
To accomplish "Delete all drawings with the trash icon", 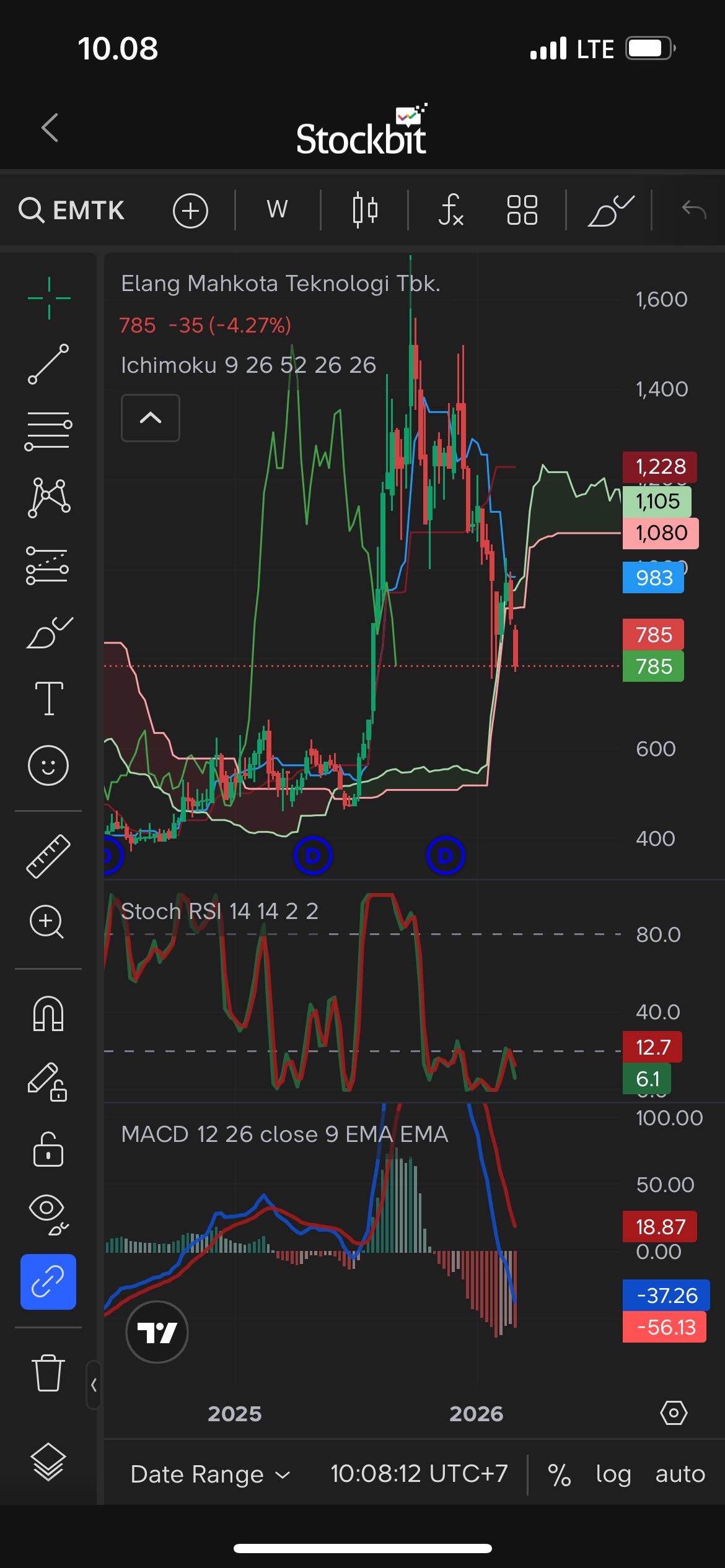I will pos(48,1372).
